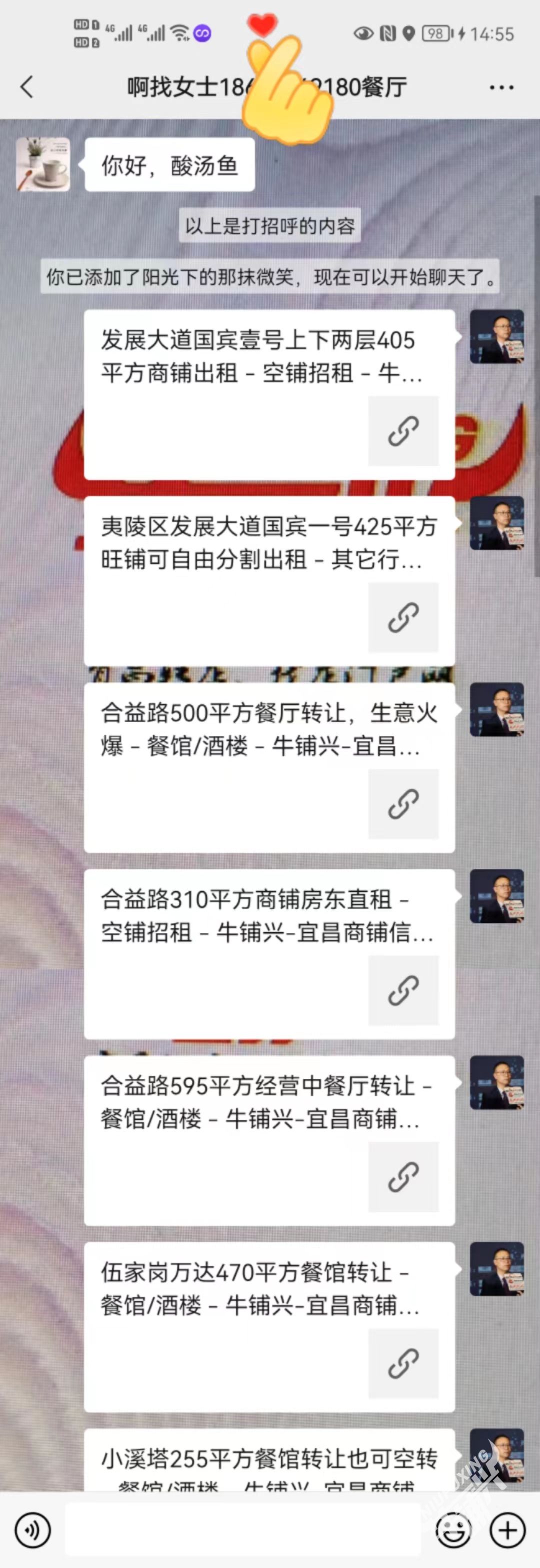This screenshot has width=540, height=1568.
Task: Open the plus attachments menu
Action: click(x=507, y=1529)
